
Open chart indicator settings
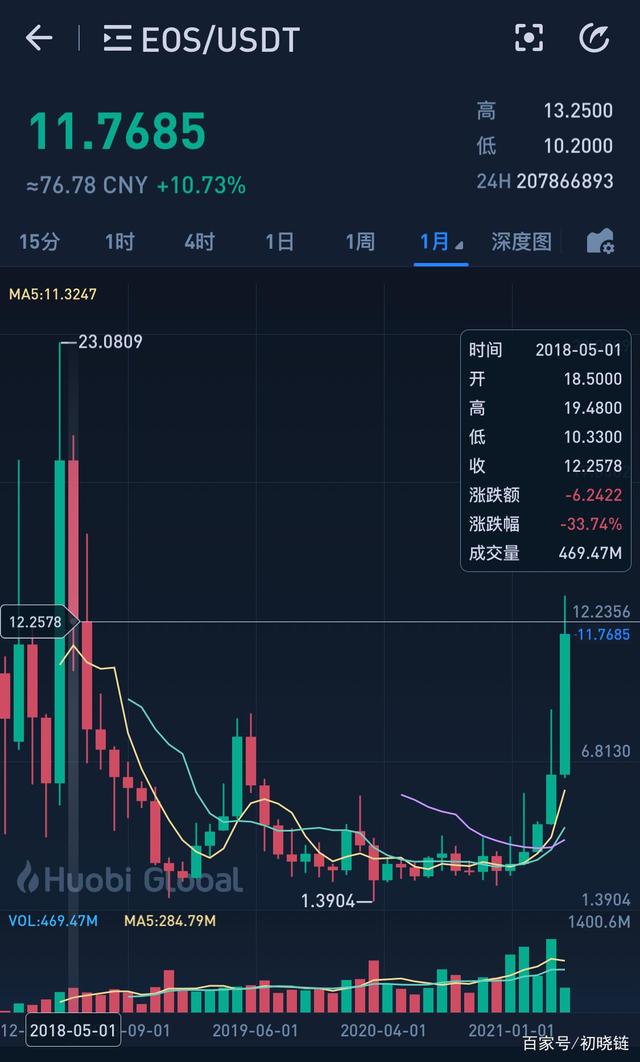(600, 241)
